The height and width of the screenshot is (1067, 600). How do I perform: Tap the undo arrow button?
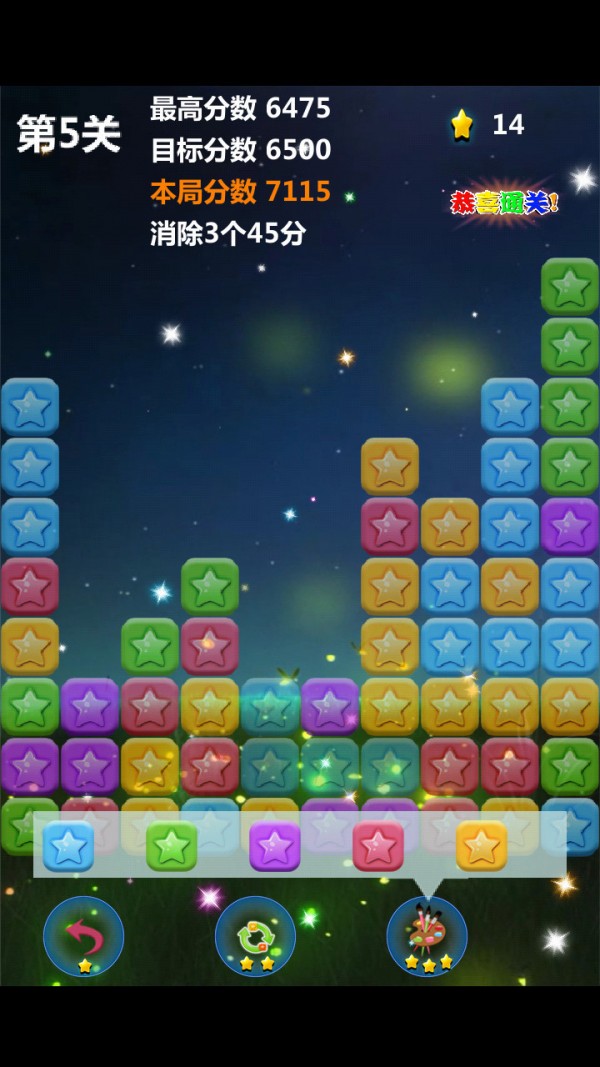pos(84,935)
